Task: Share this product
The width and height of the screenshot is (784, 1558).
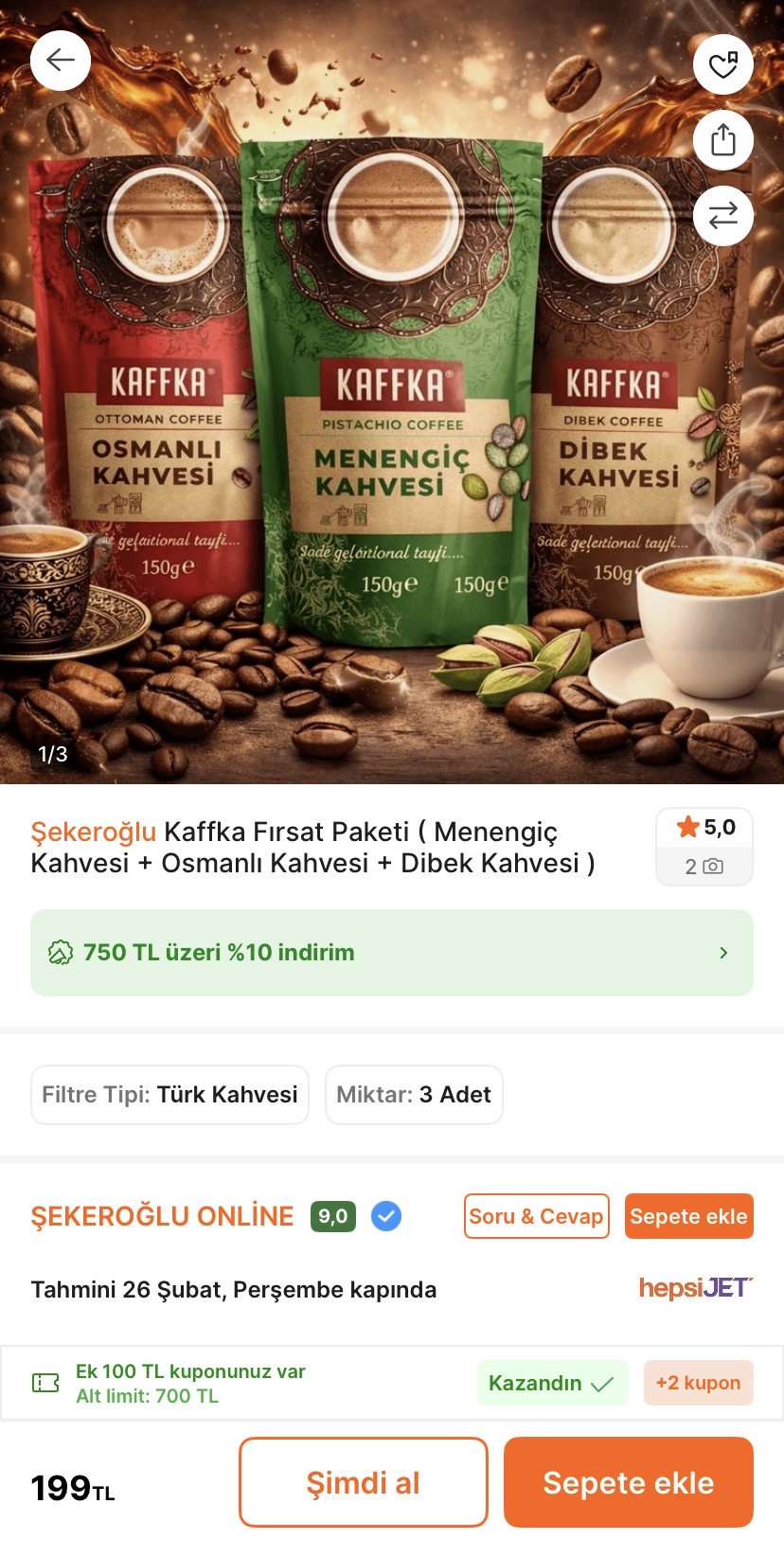Action: 723,140
